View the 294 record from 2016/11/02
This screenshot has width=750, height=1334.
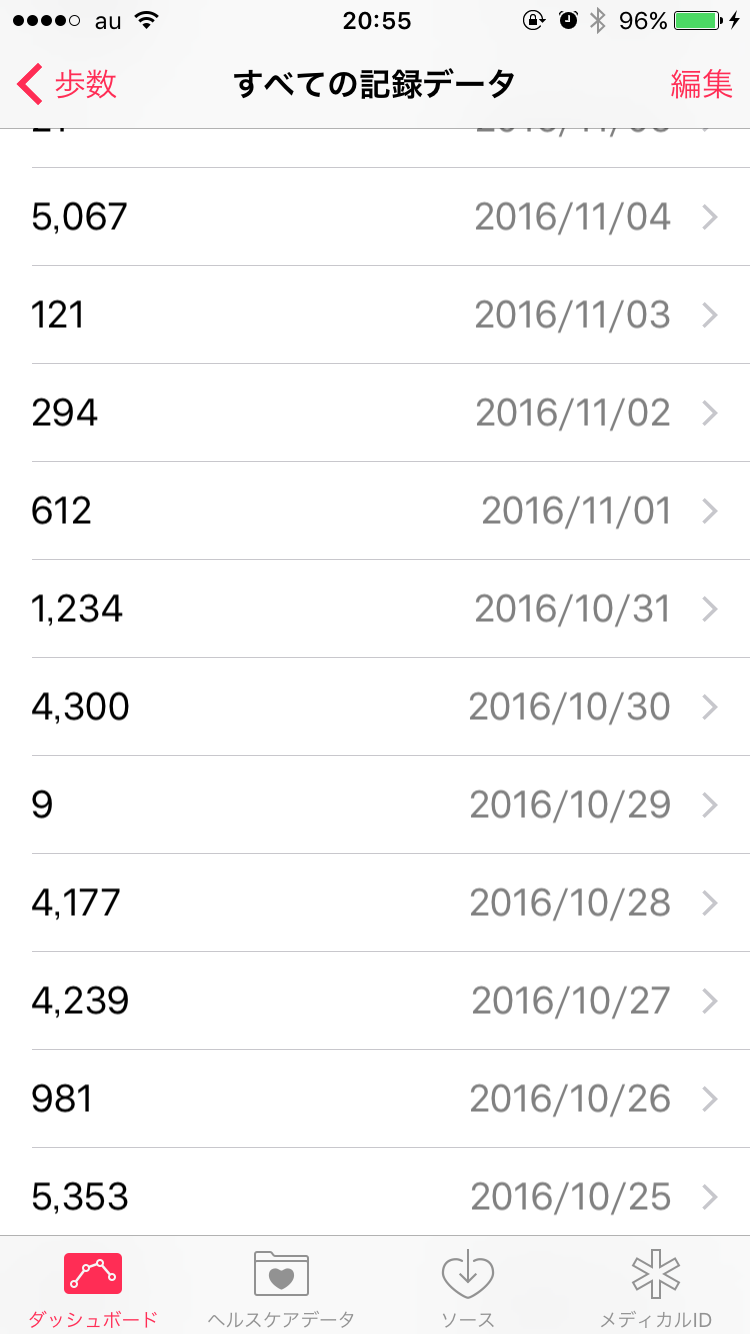tap(375, 413)
